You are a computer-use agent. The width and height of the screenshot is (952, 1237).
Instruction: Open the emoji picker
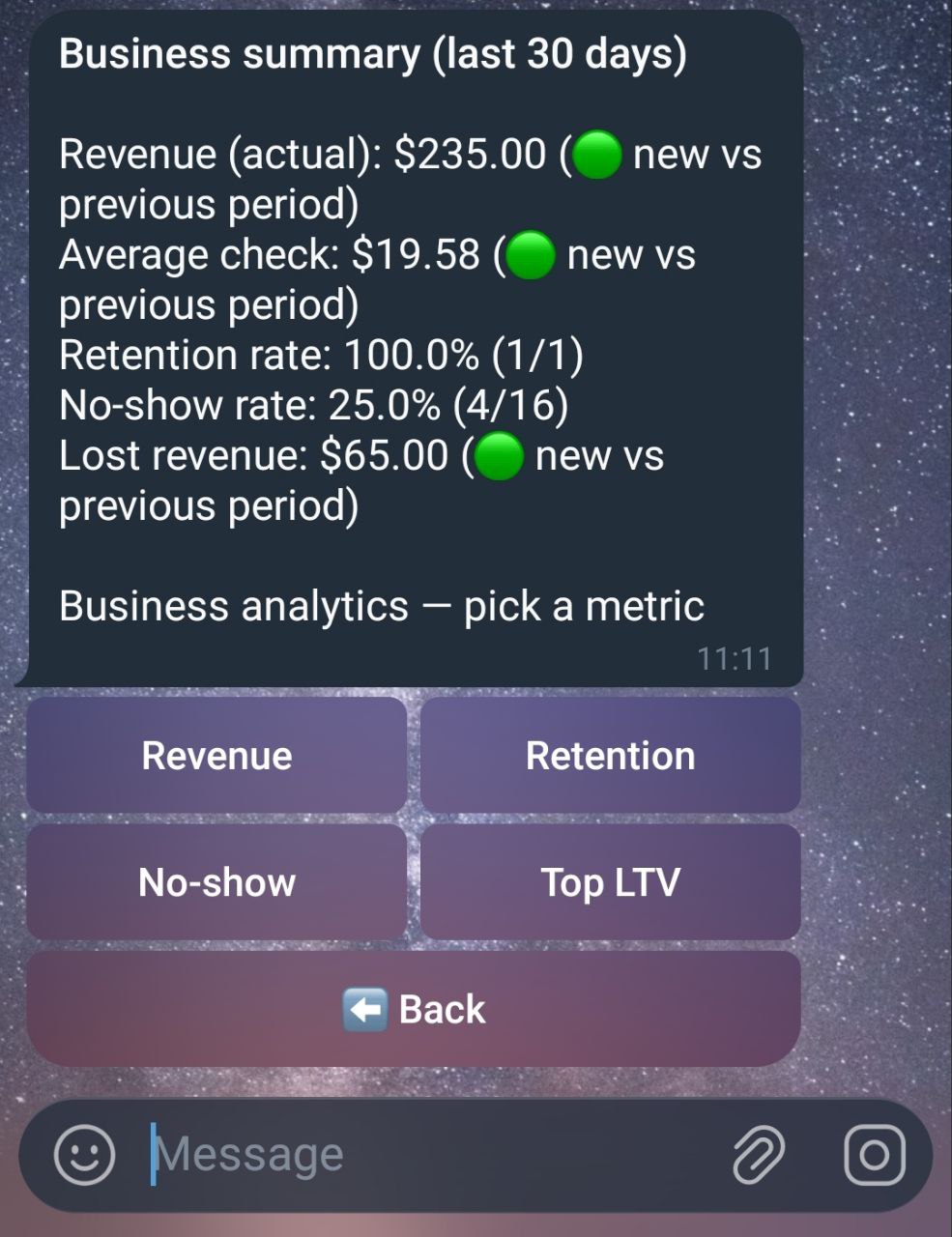tap(84, 1154)
